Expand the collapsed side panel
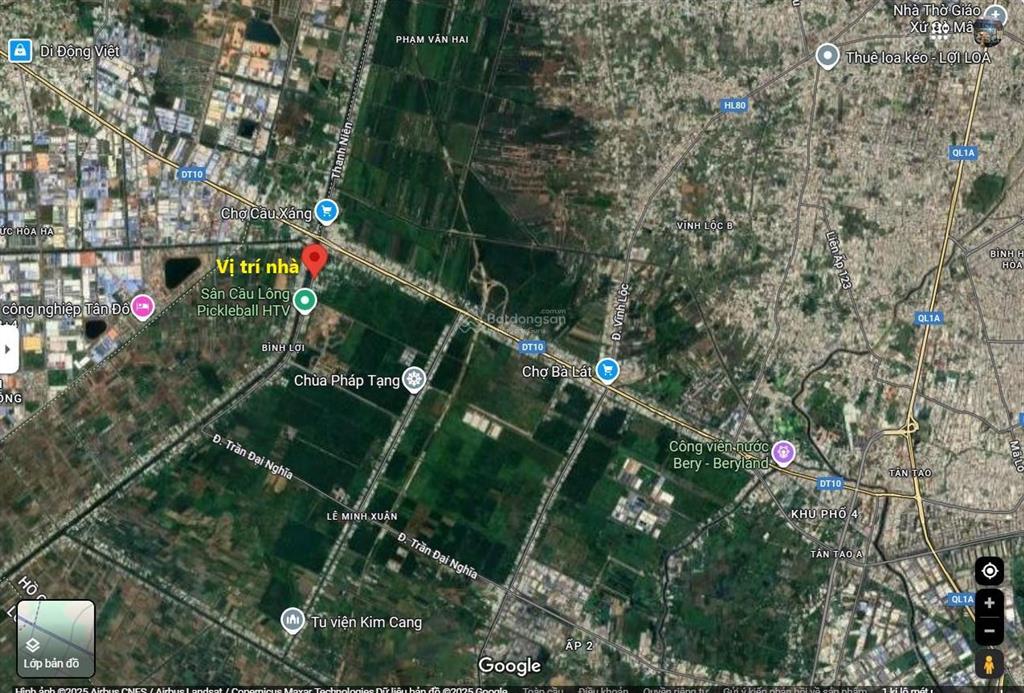Image resolution: width=1024 pixels, height=693 pixels. click(x=8, y=350)
